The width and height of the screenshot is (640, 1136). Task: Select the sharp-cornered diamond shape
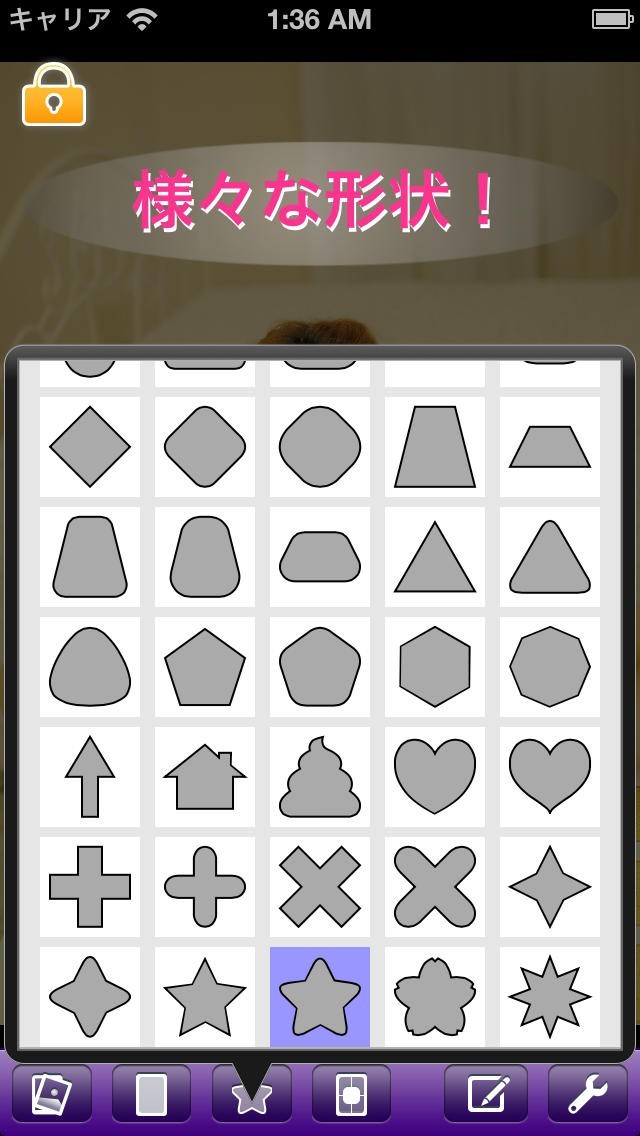[90, 447]
